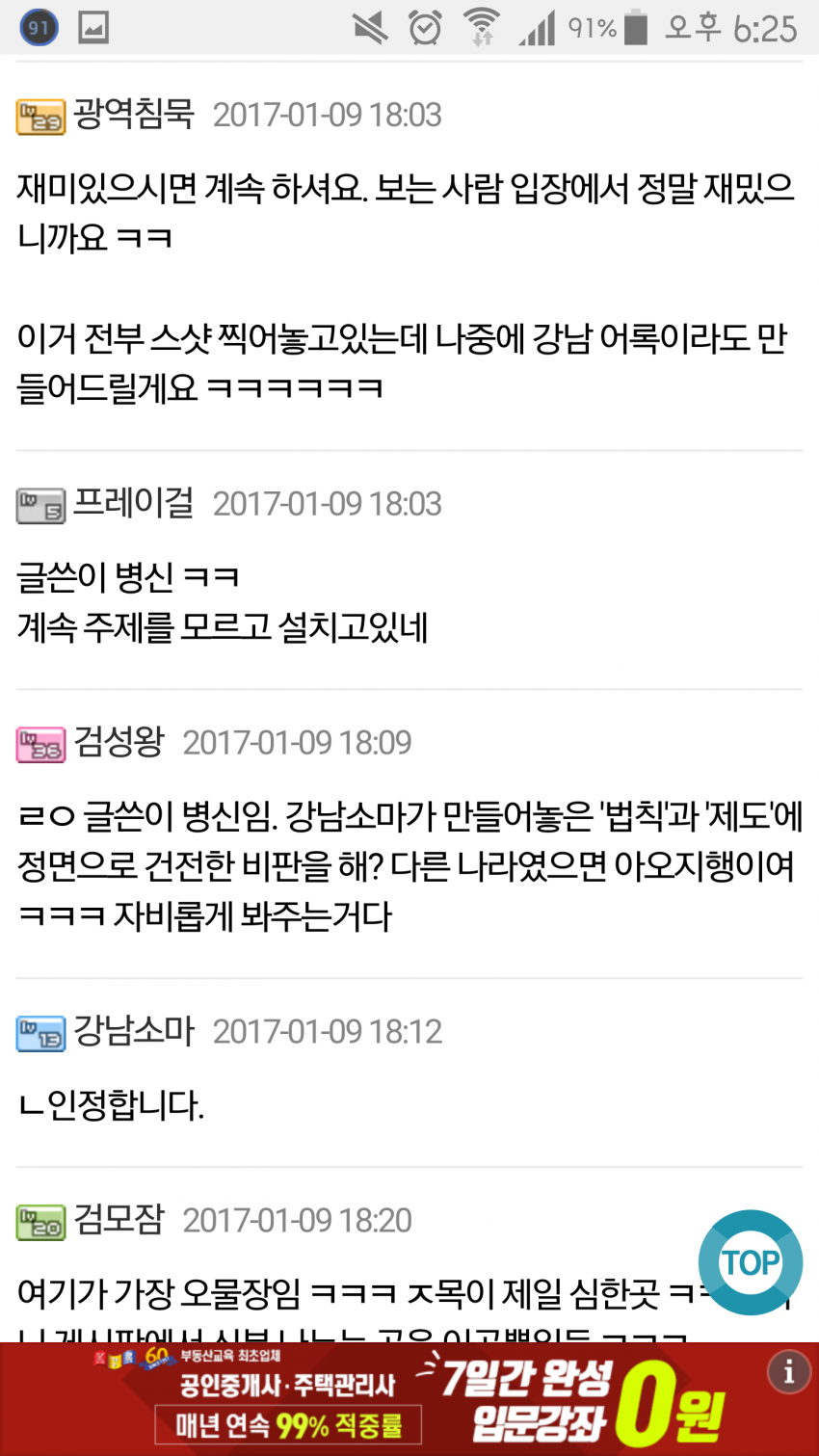Open the profile of 강남소마
This screenshot has height=1456, width=819.
(x=134, y=1031)
